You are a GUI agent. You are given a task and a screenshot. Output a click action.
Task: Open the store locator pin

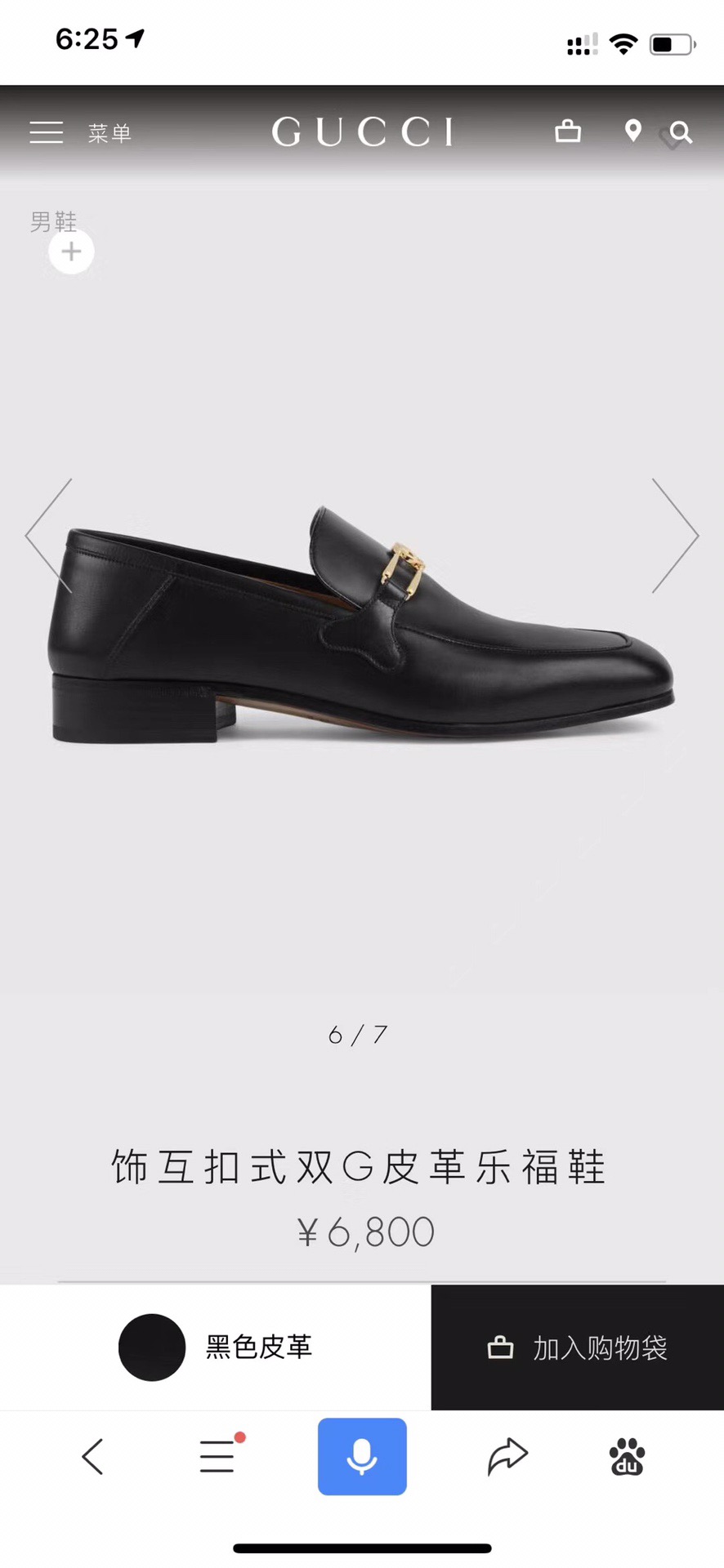[632, 131]
